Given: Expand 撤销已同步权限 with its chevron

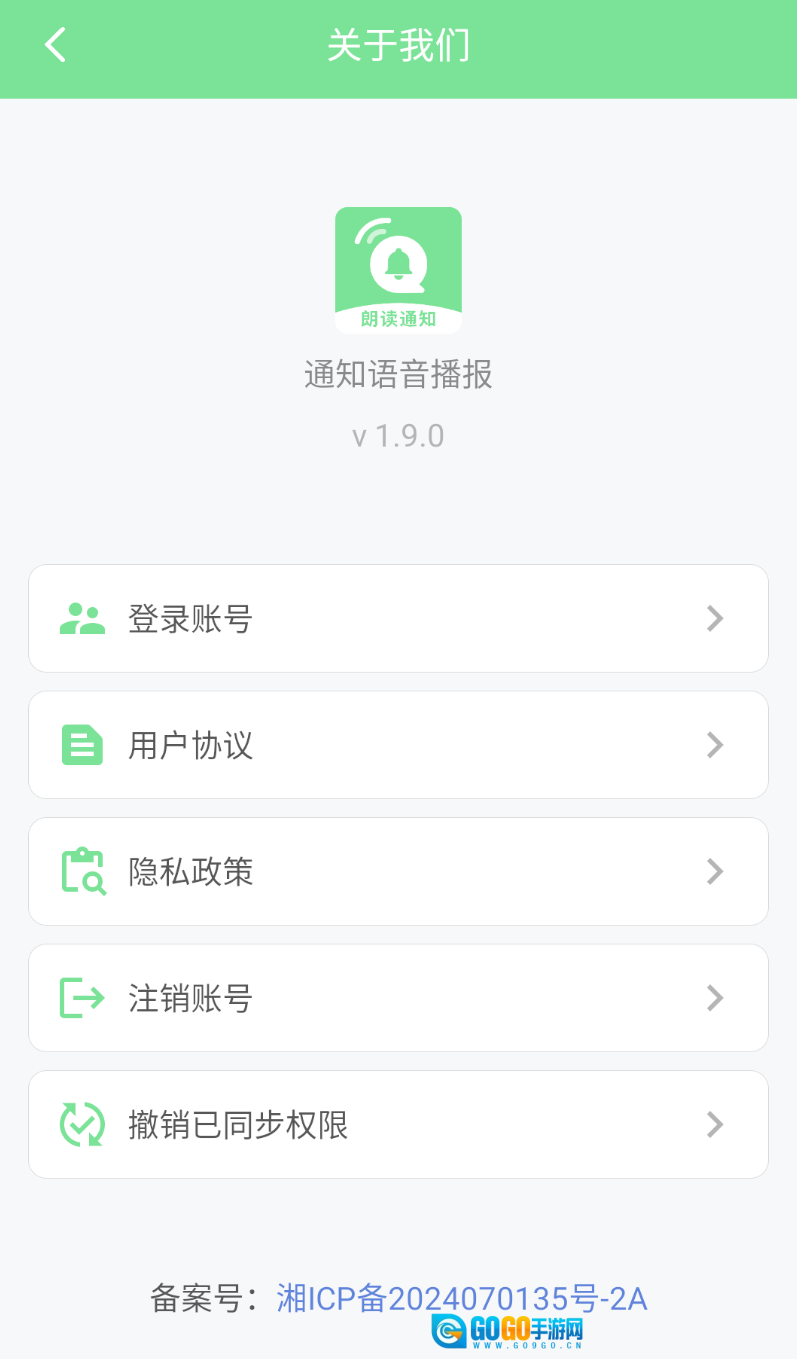Looking at the screenshot, I should 715,1124.
